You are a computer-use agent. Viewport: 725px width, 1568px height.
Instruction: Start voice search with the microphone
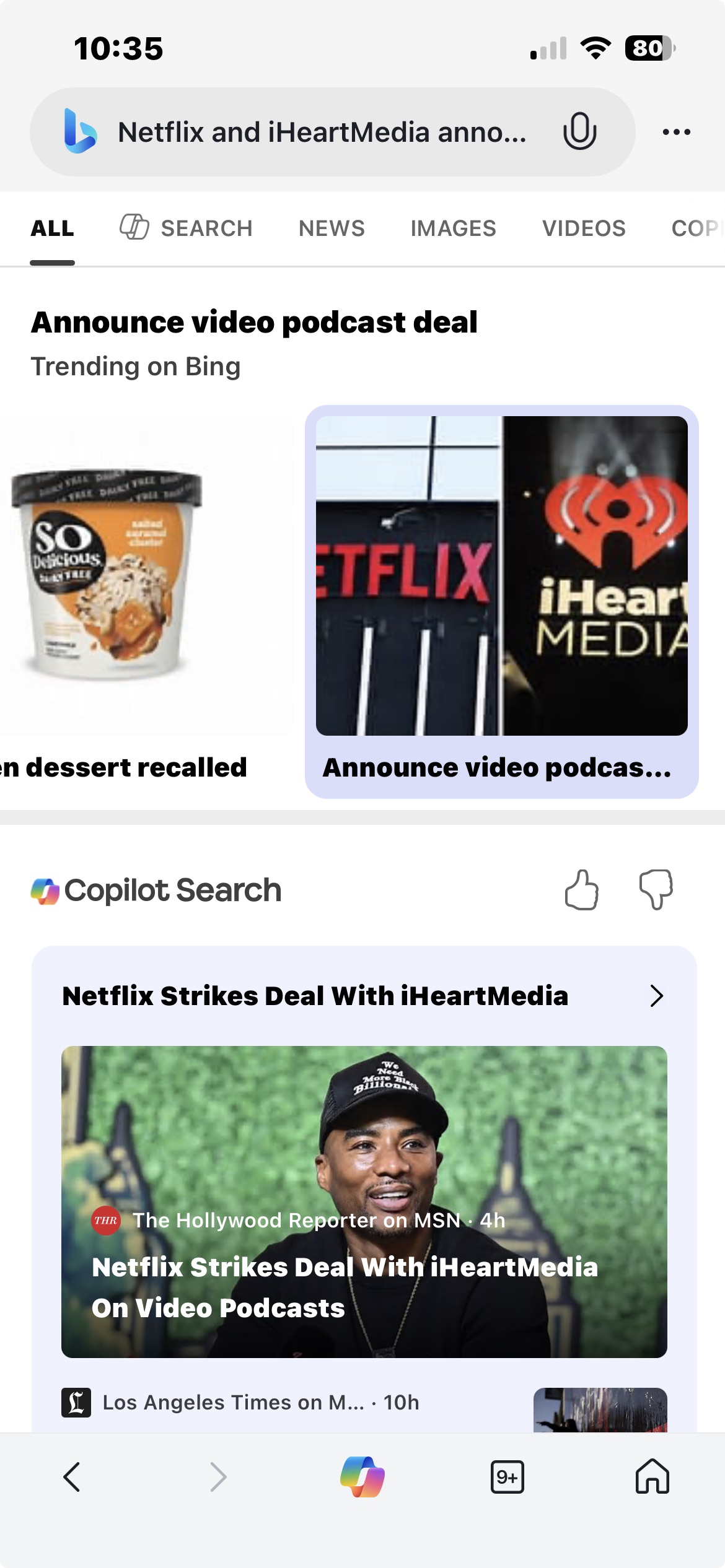579,131
